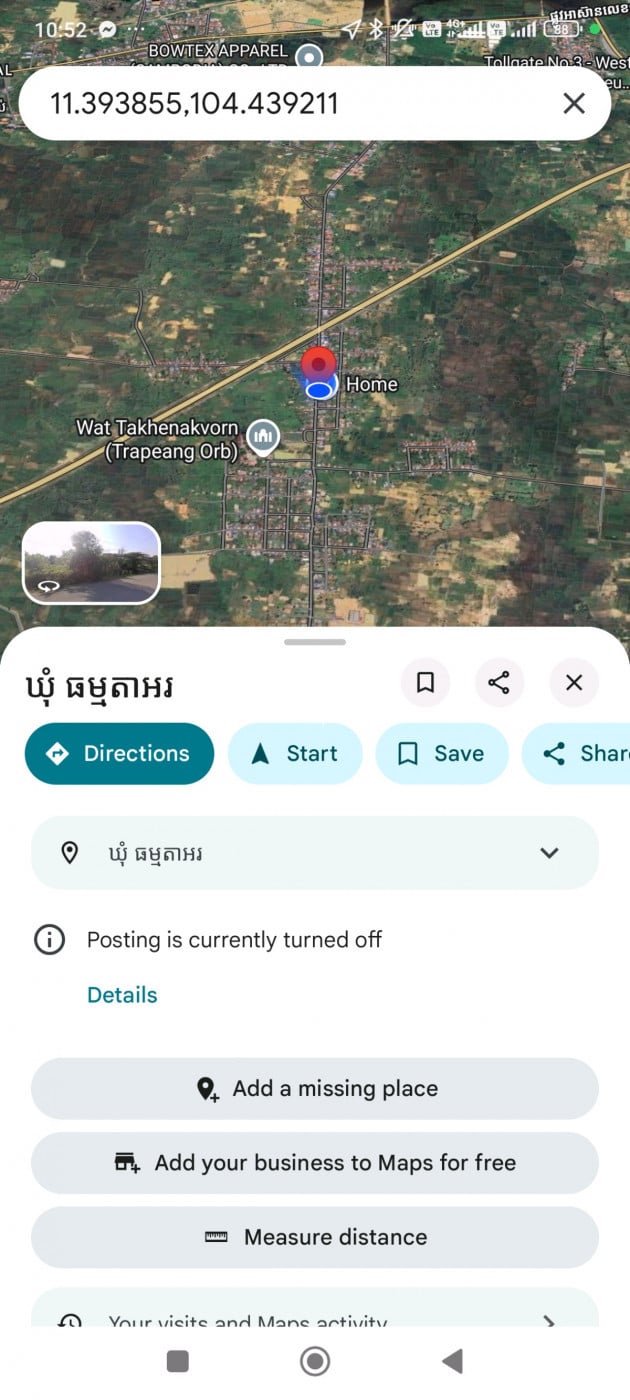The width and height of the screenshot is (630, 1400).
Task: Save this place to a list
Action: pyautogui.click(x=441, y=754)
